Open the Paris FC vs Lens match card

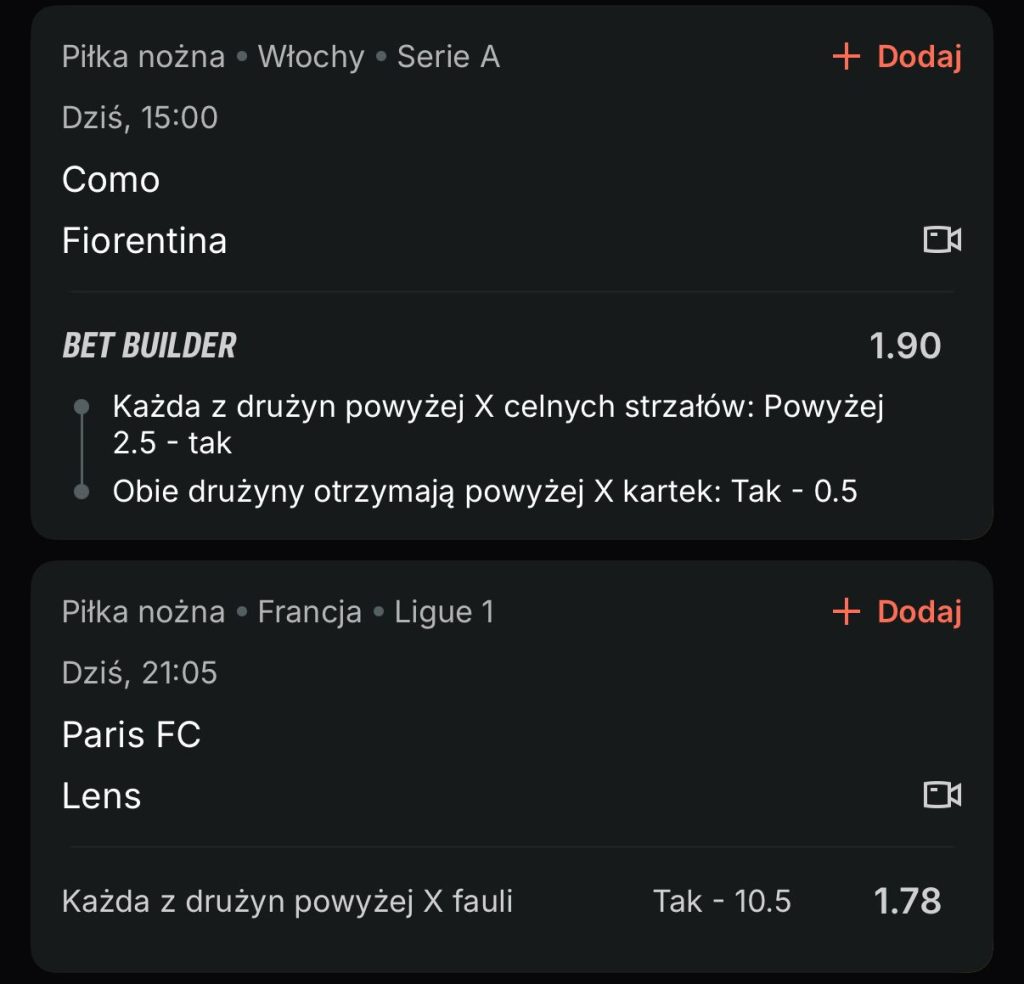tap(300, 765)
